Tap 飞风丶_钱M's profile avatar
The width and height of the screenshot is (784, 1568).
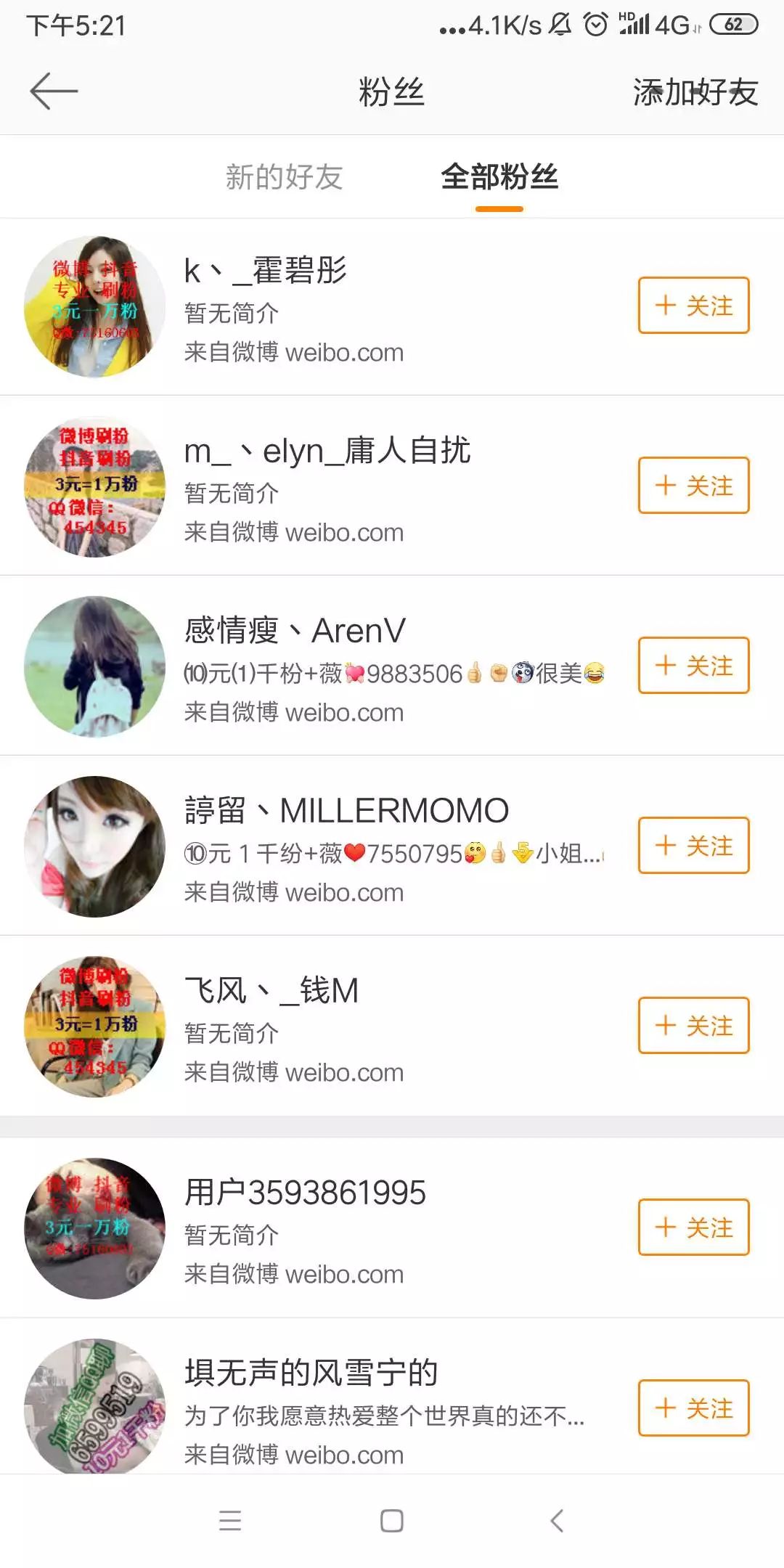95,1025
